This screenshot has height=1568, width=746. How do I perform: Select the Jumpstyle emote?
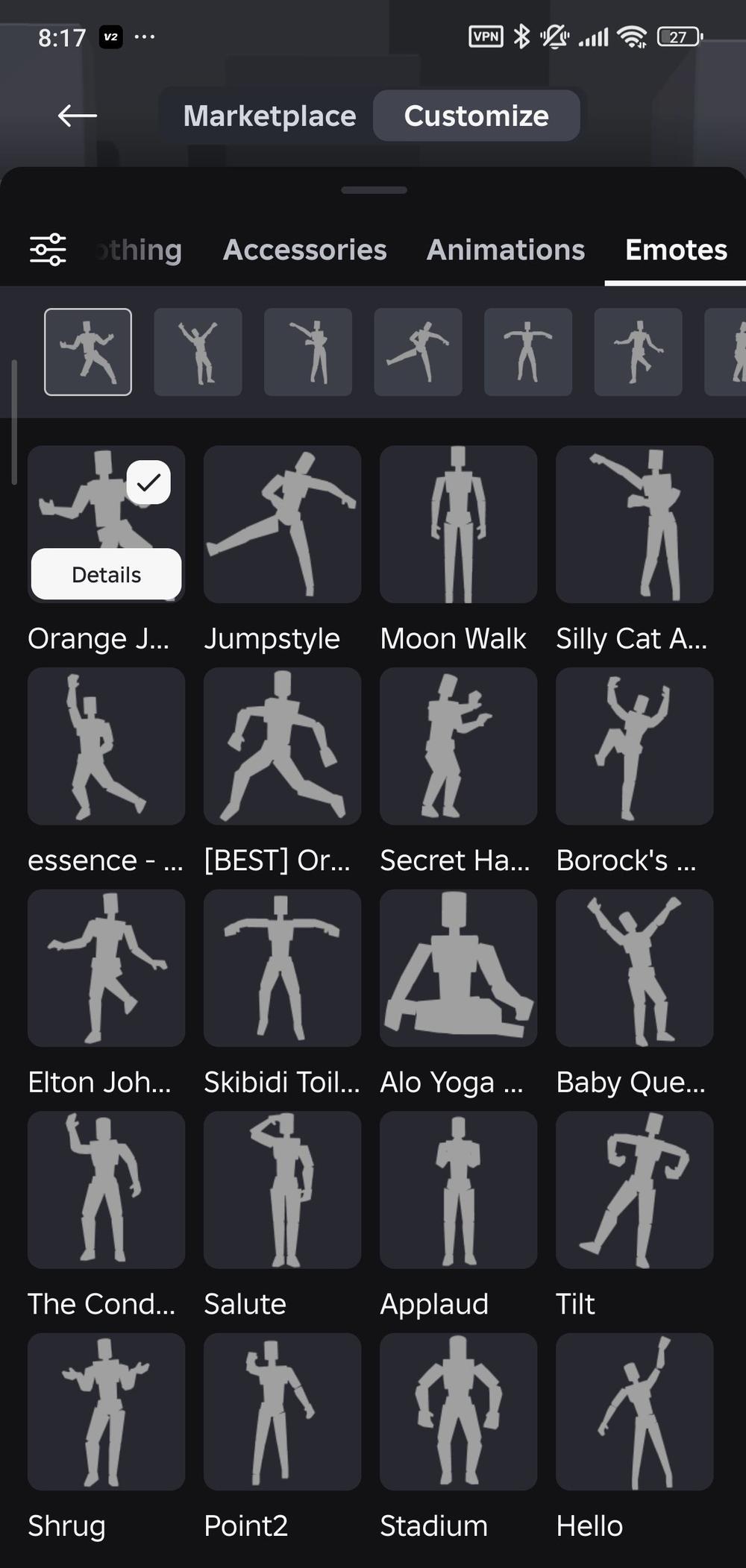(x=282, y=524)
